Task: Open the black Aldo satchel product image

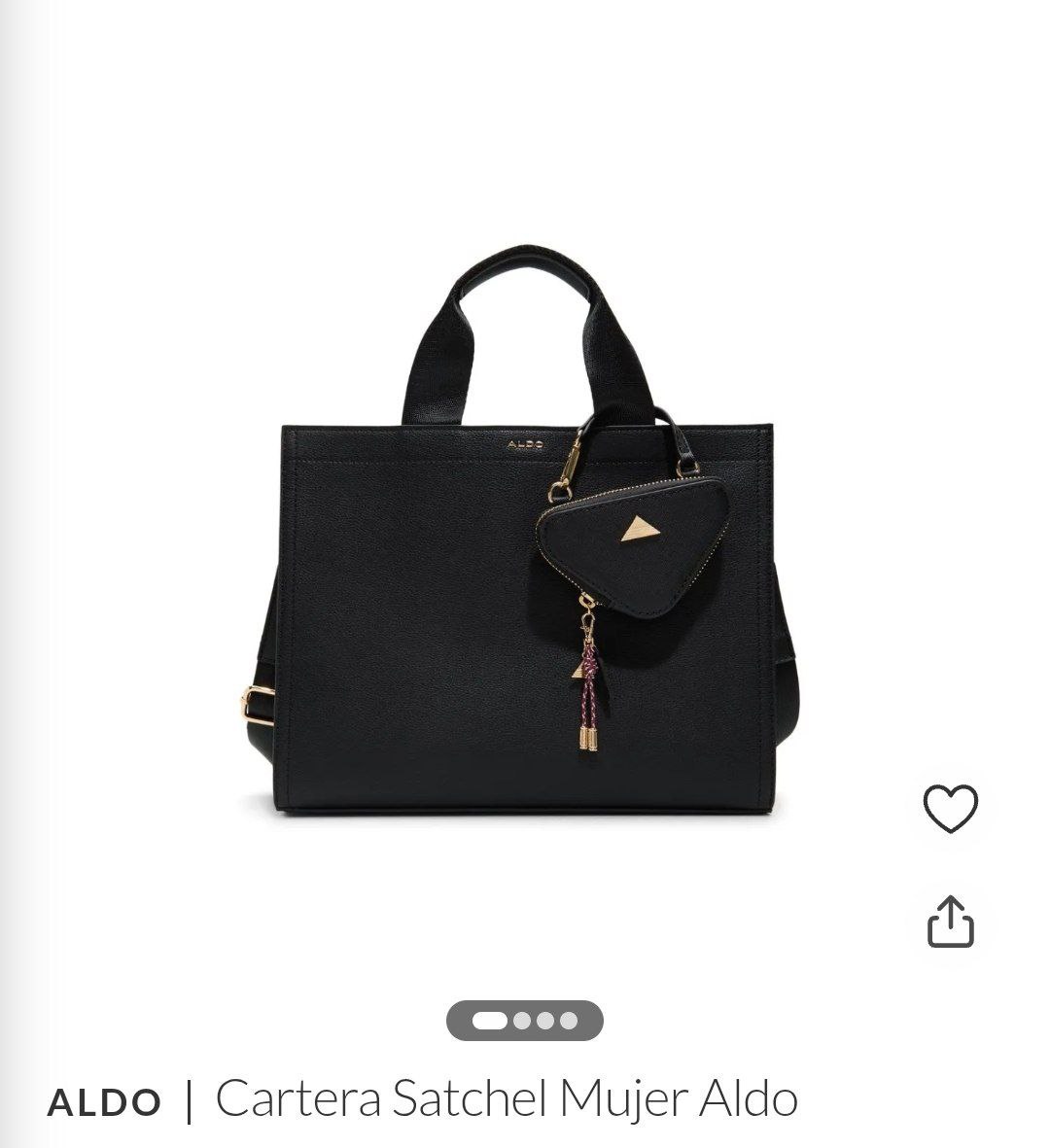Action: (525, 544)
